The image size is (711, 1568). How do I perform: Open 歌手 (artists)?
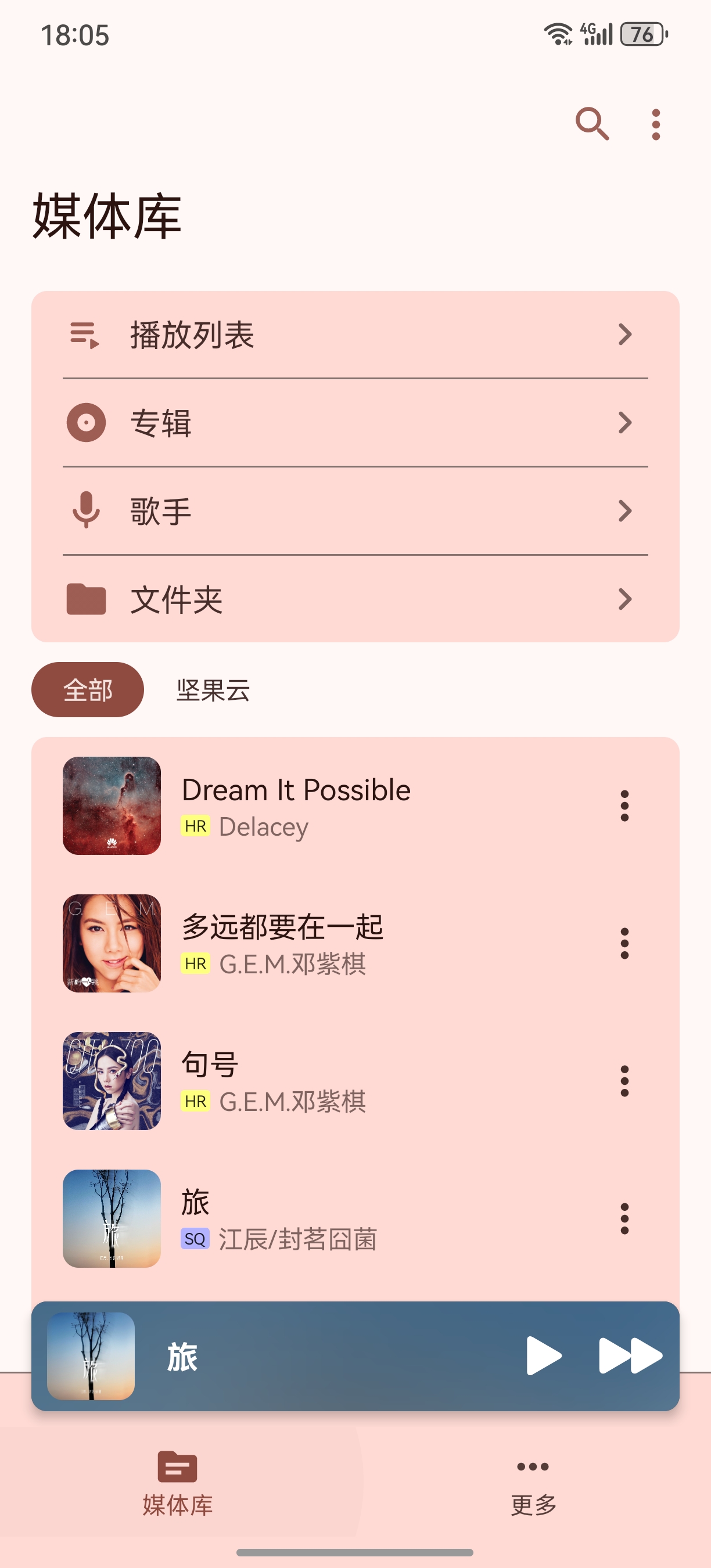click(355, 510)
